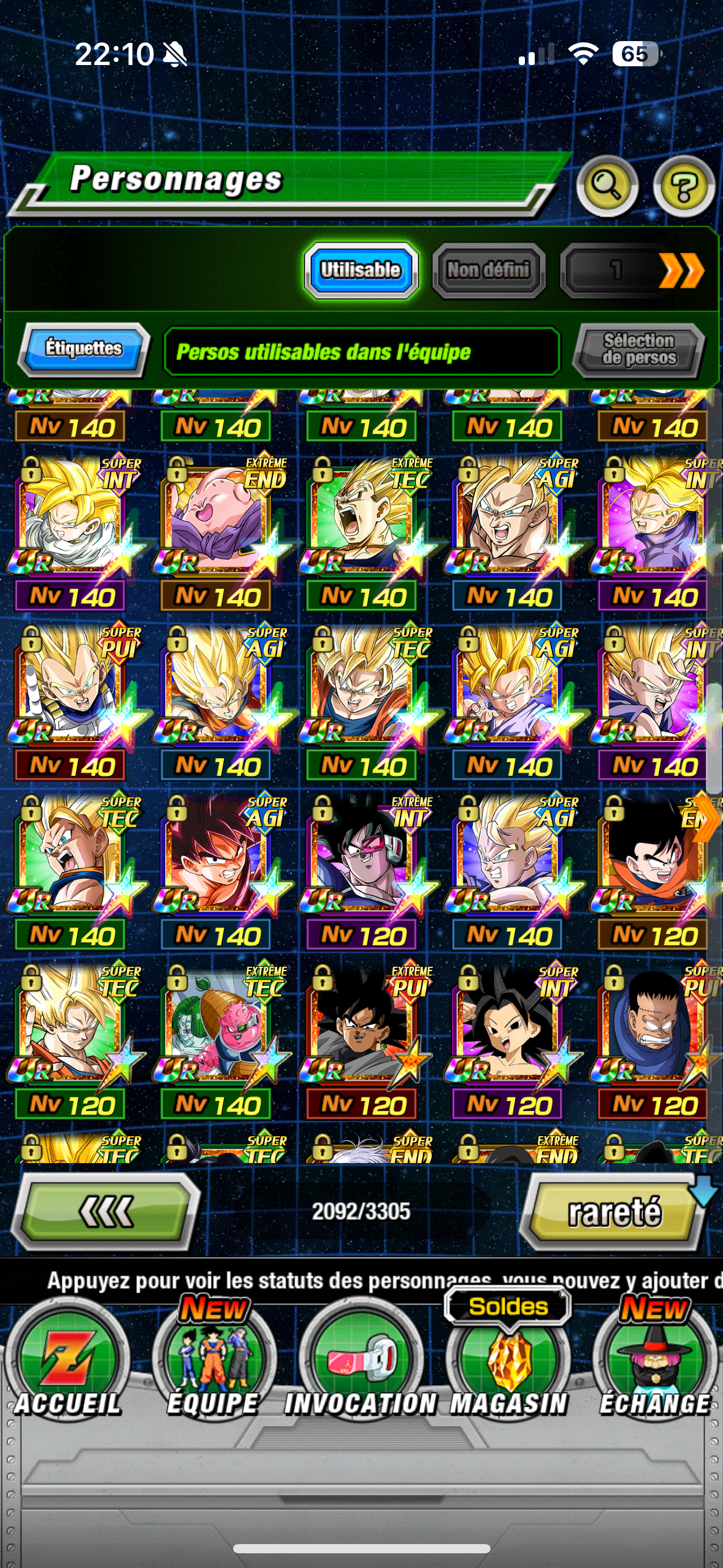723x1568 pixels.
Task: Go back with the green triple-arrow button
Action: pos(106,1212)
